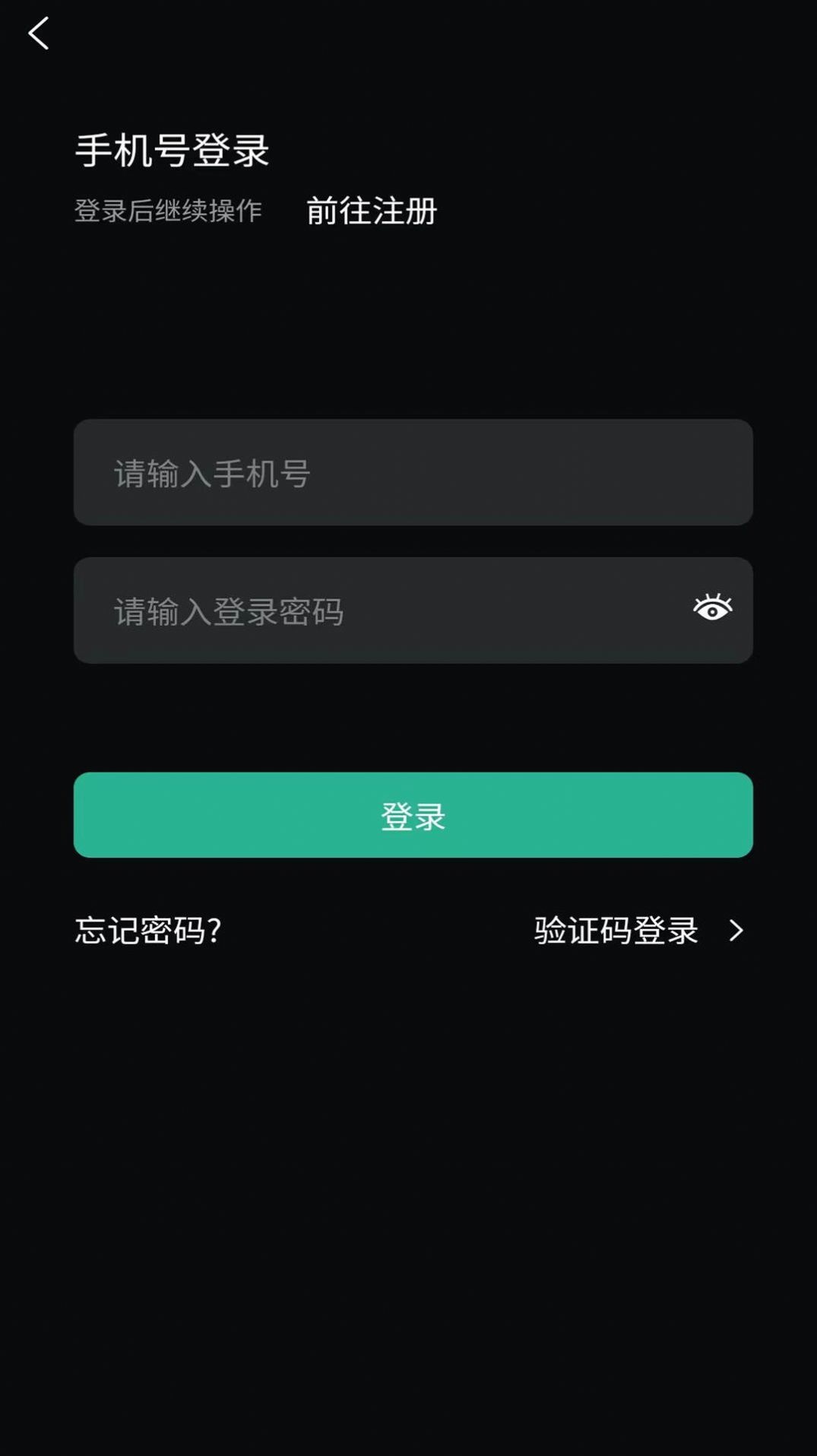Screen dimensions: 817x1456
Task: Focus the 请输入登录密码 password field
Action: pyautogui.click(x=380, y=610)
